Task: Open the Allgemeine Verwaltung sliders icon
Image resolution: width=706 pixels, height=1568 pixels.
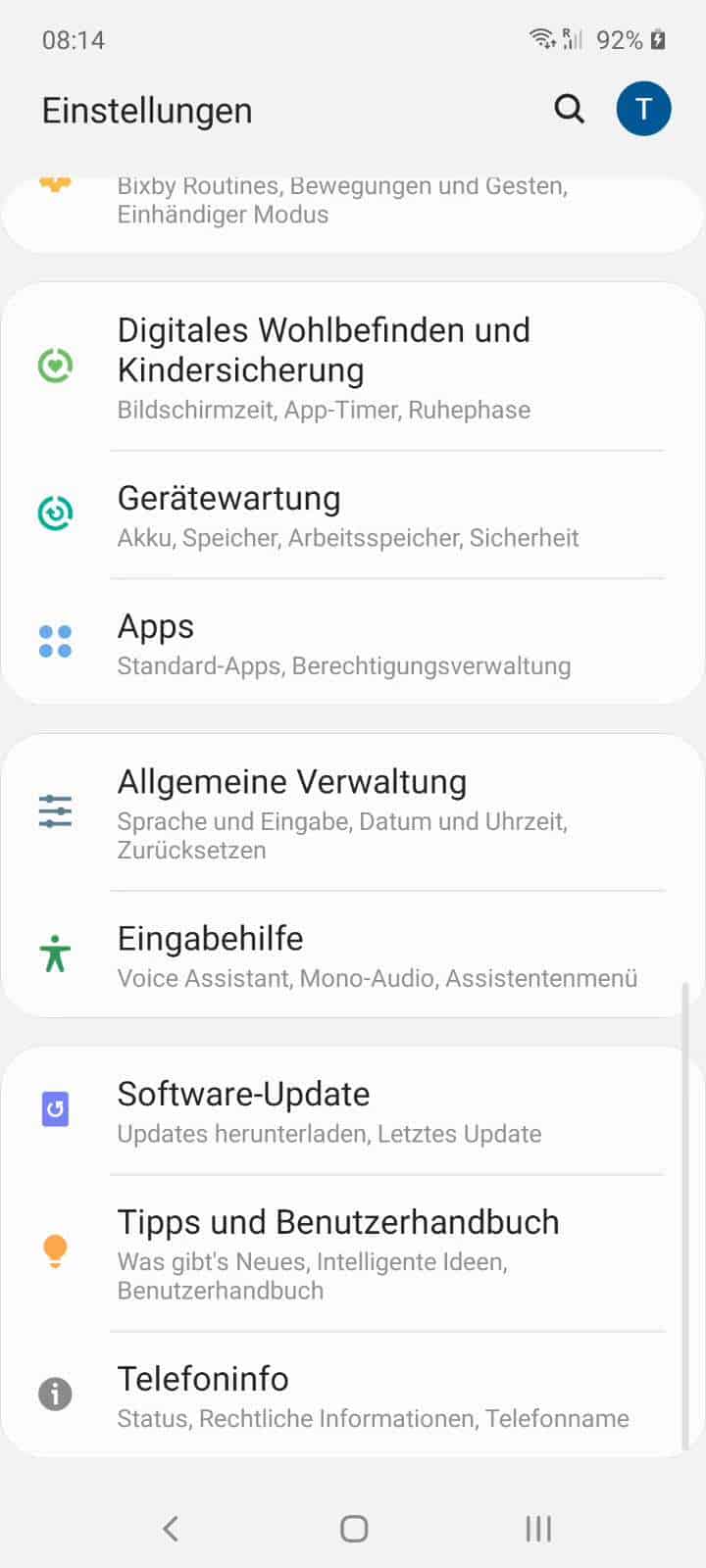Action: click(56, 809)
